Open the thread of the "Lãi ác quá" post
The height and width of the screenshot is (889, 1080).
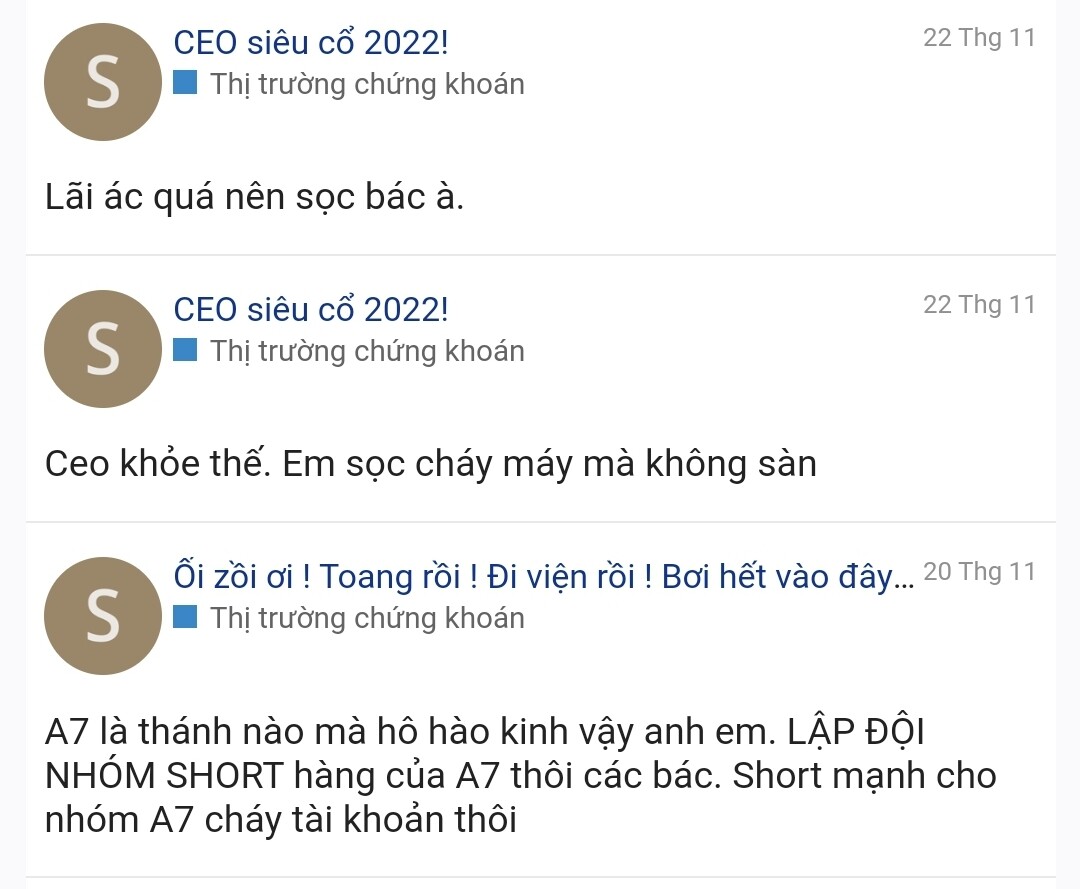(x=311, y=43)
